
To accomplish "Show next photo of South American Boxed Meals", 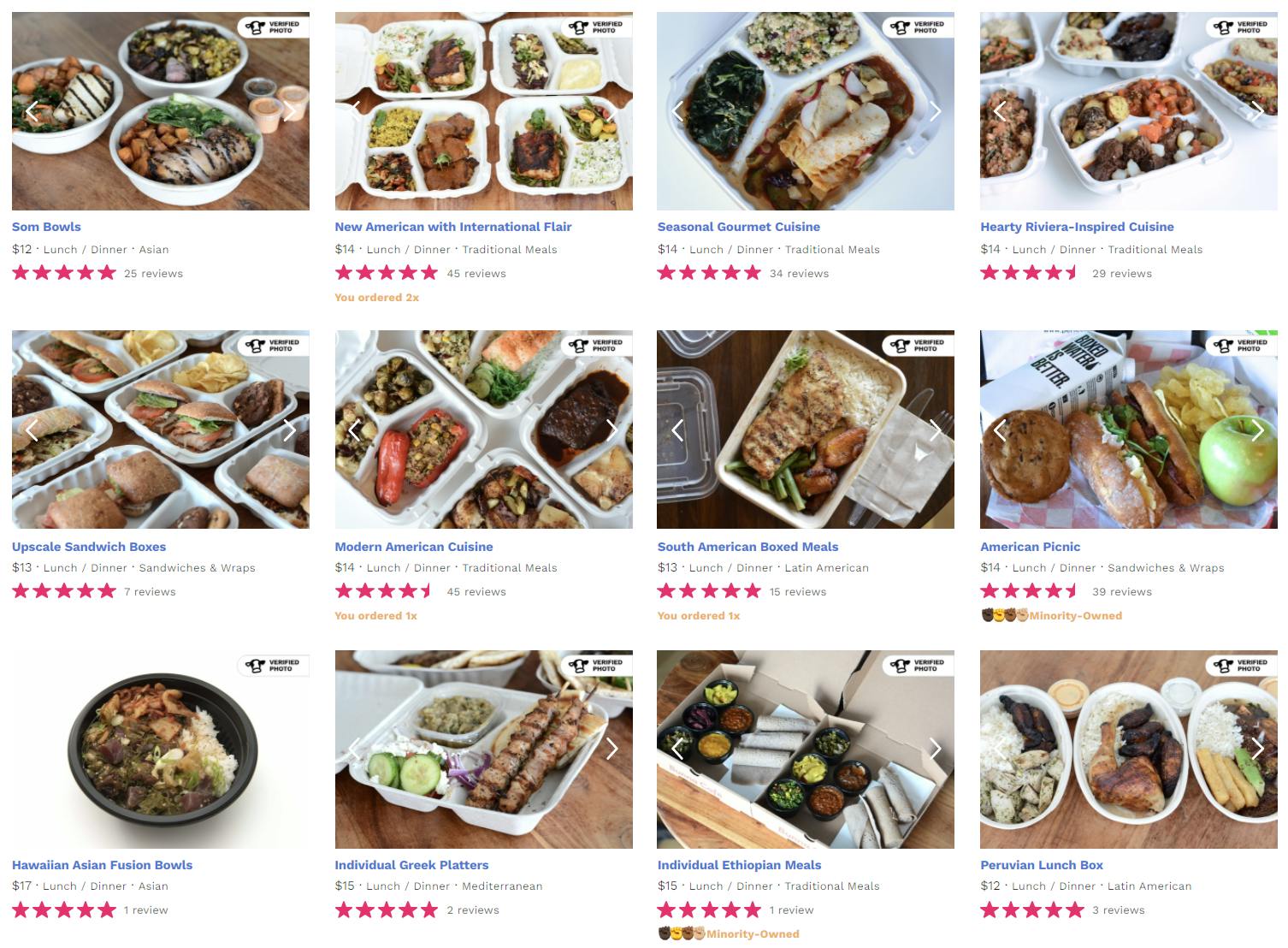I will coord(935,430).
